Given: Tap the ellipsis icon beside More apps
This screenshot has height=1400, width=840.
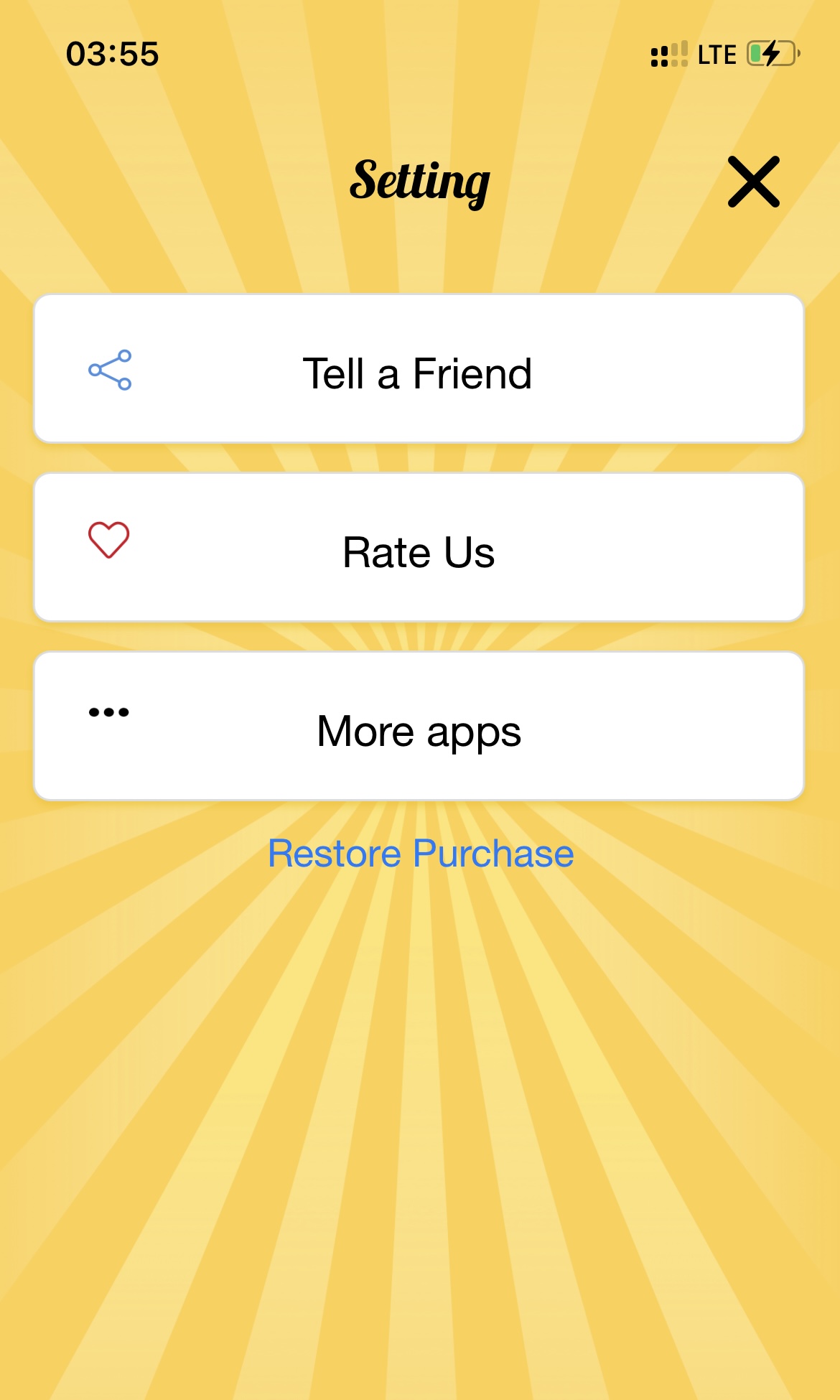Looking at the screenshot, I should tap(107, 712).
